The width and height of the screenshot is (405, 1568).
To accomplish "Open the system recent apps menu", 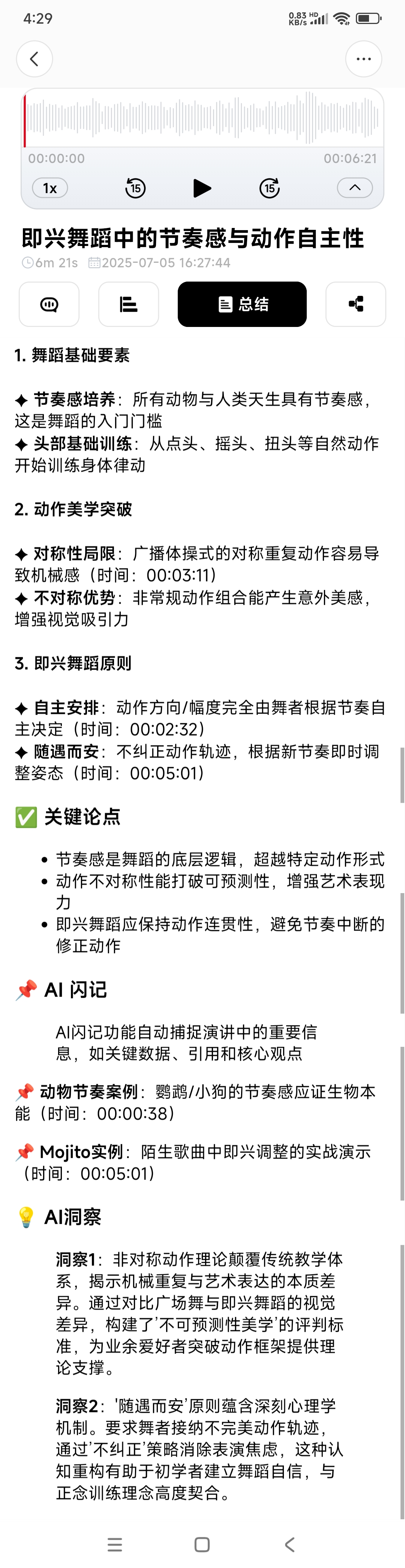I will point(114,1544).
